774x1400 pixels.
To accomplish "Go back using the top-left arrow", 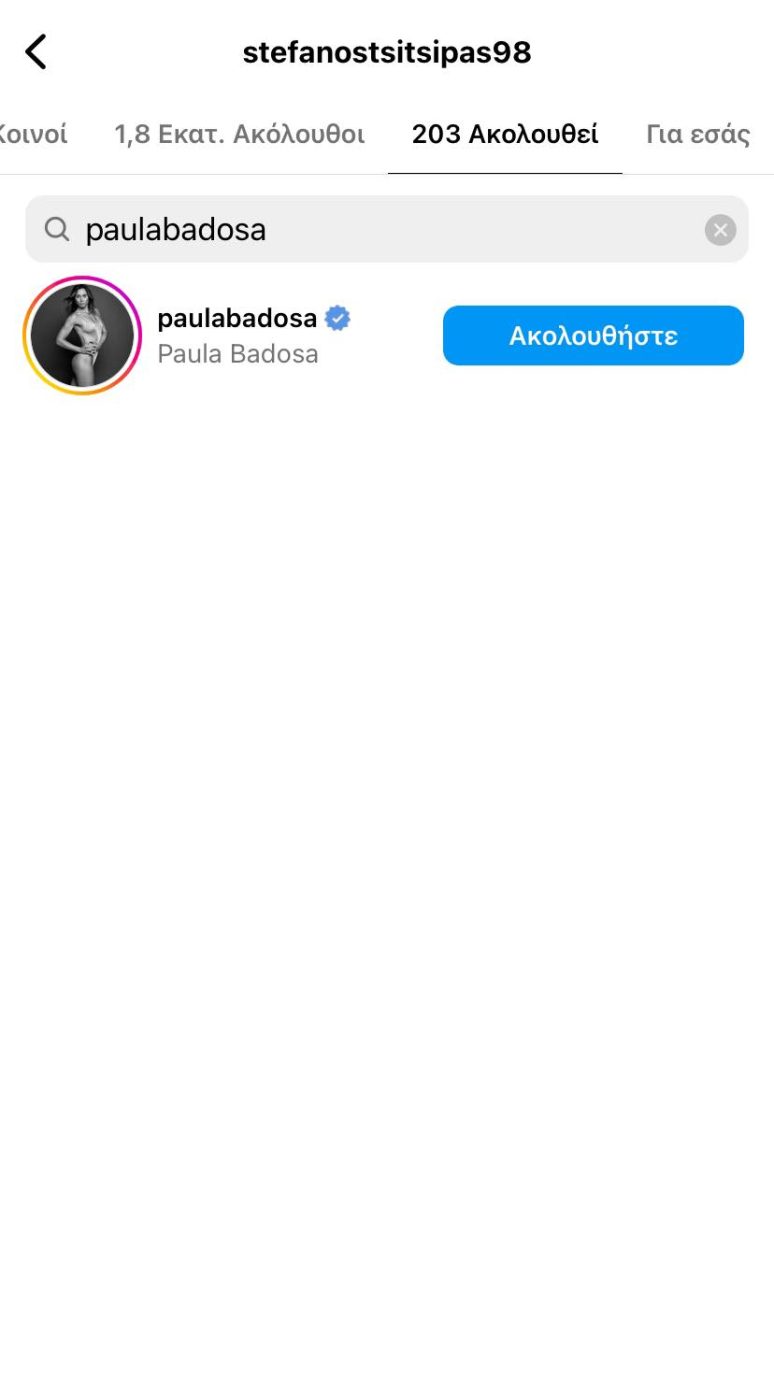I will 36,52.
